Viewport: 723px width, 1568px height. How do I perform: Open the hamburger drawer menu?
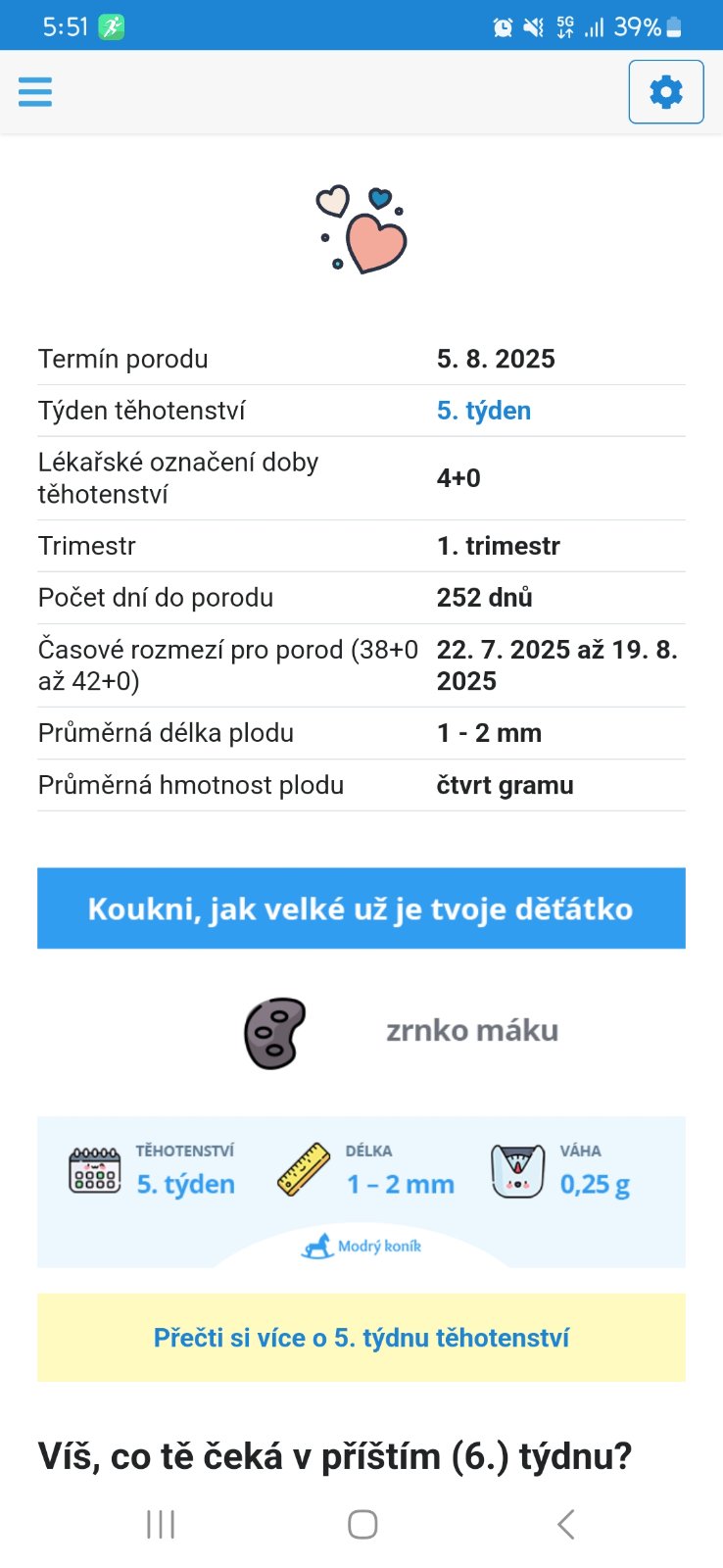35,91
